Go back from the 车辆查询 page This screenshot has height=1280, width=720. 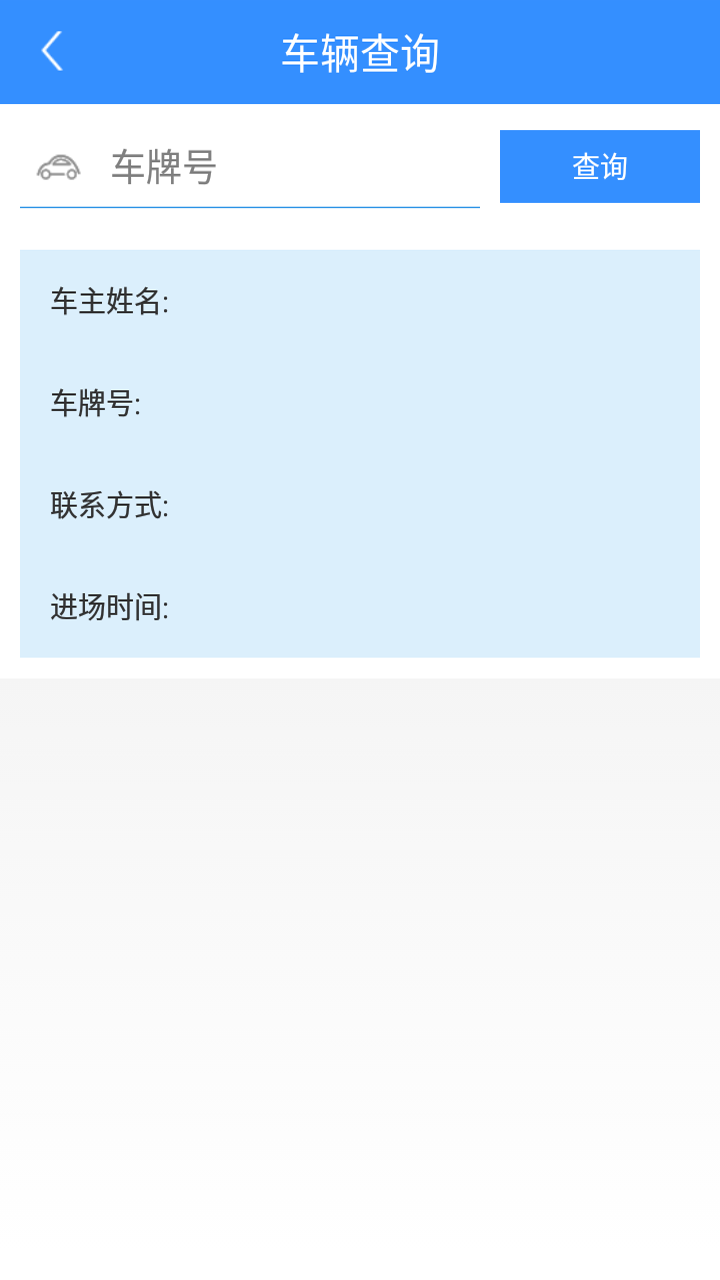[52, 52]
